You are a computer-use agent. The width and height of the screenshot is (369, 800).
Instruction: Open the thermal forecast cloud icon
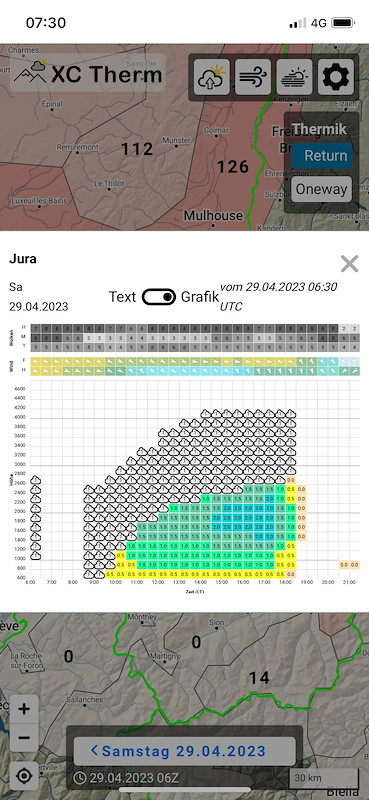click(x=211, y=77)
